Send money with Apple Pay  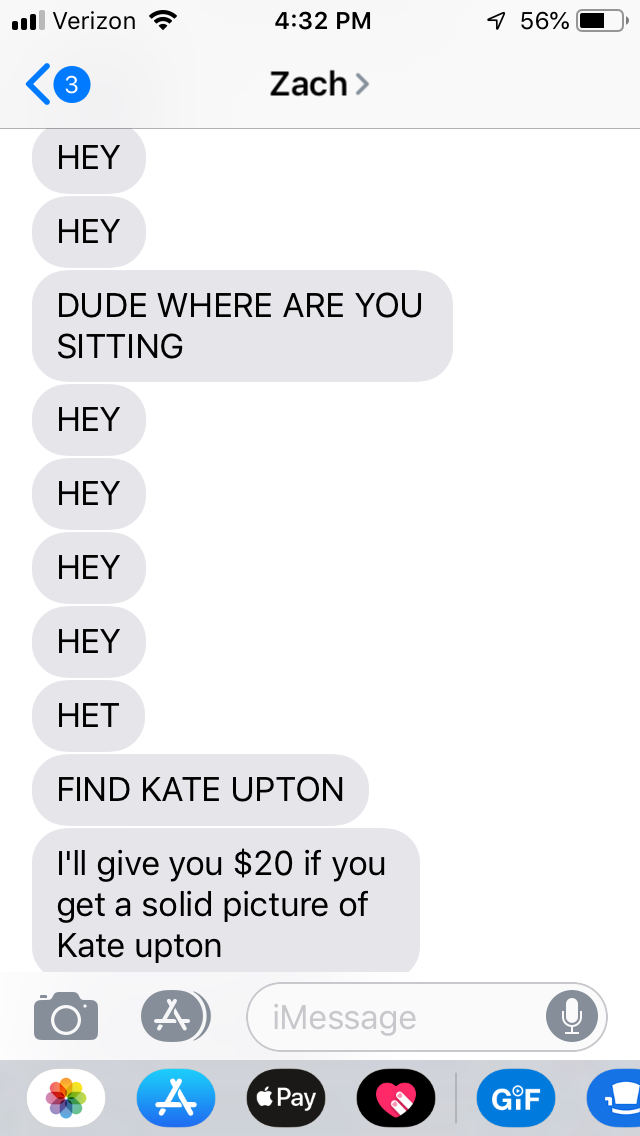(285, 1098)
